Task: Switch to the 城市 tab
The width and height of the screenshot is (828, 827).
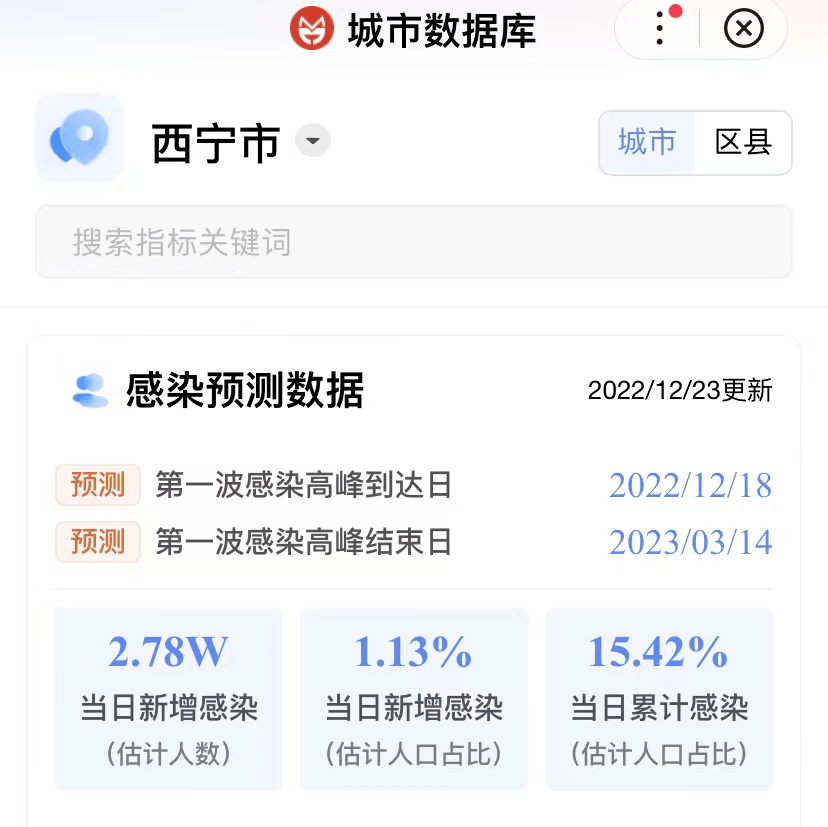Action: pyautogui.click(x=647, y=142)
